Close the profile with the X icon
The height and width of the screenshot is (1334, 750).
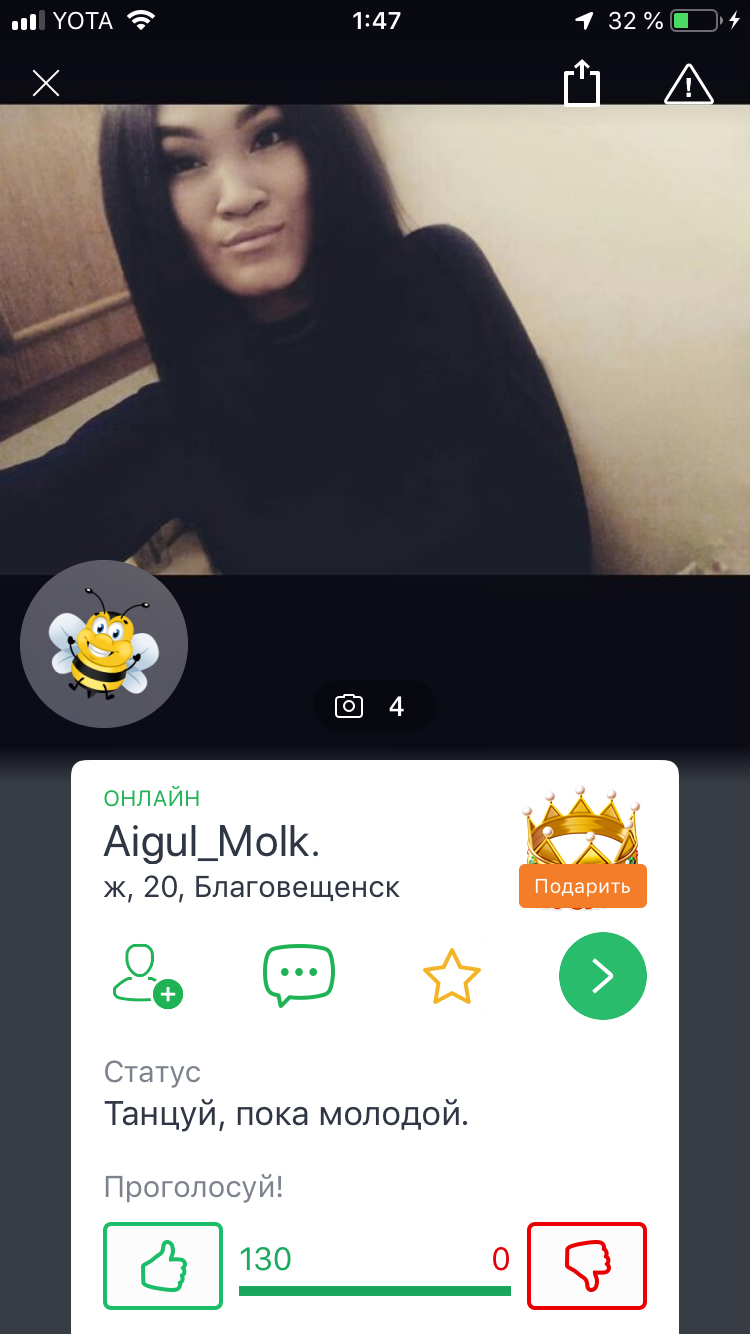(46, 83)
